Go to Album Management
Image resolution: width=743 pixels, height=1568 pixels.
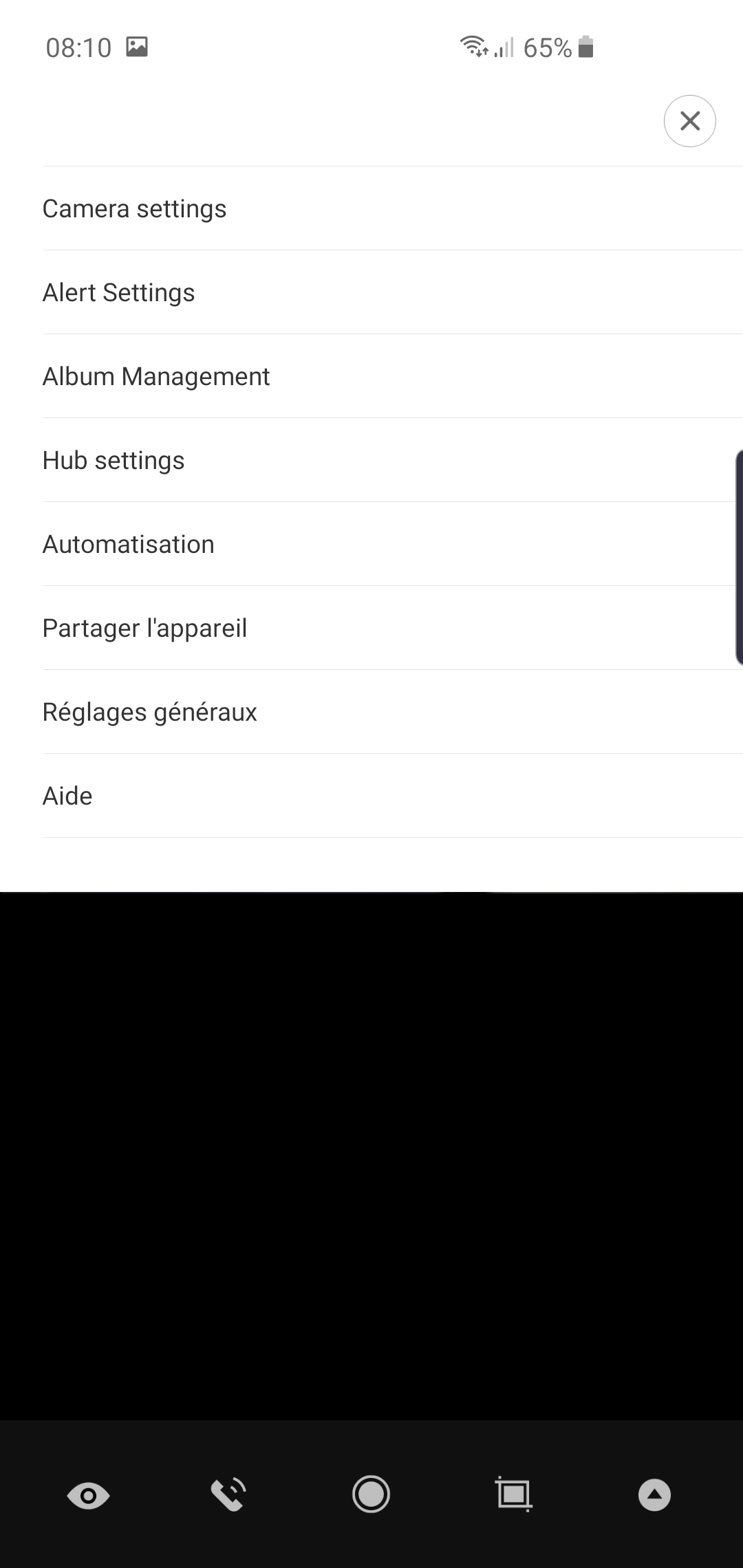[x=393, y=376]
